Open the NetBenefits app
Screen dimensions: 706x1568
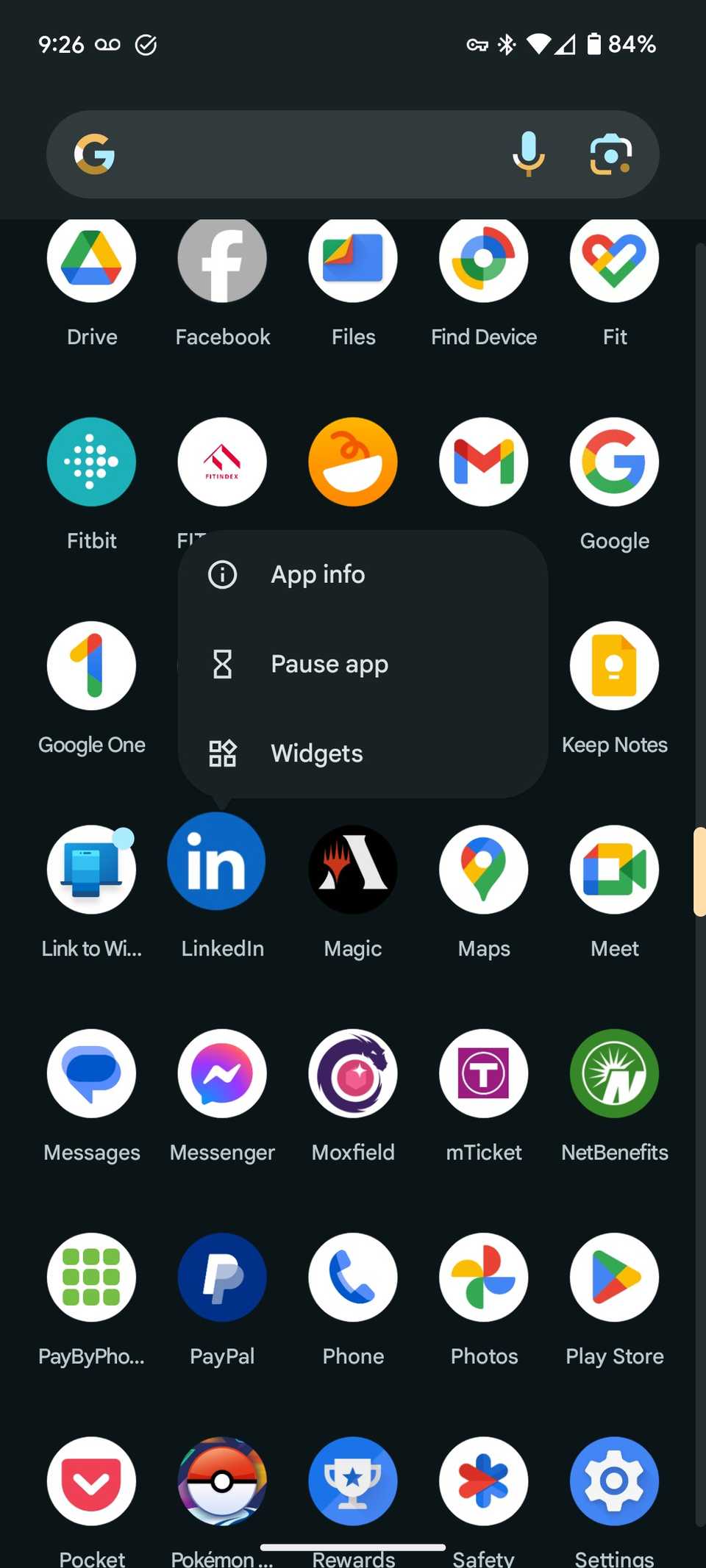coord(614,1073)
